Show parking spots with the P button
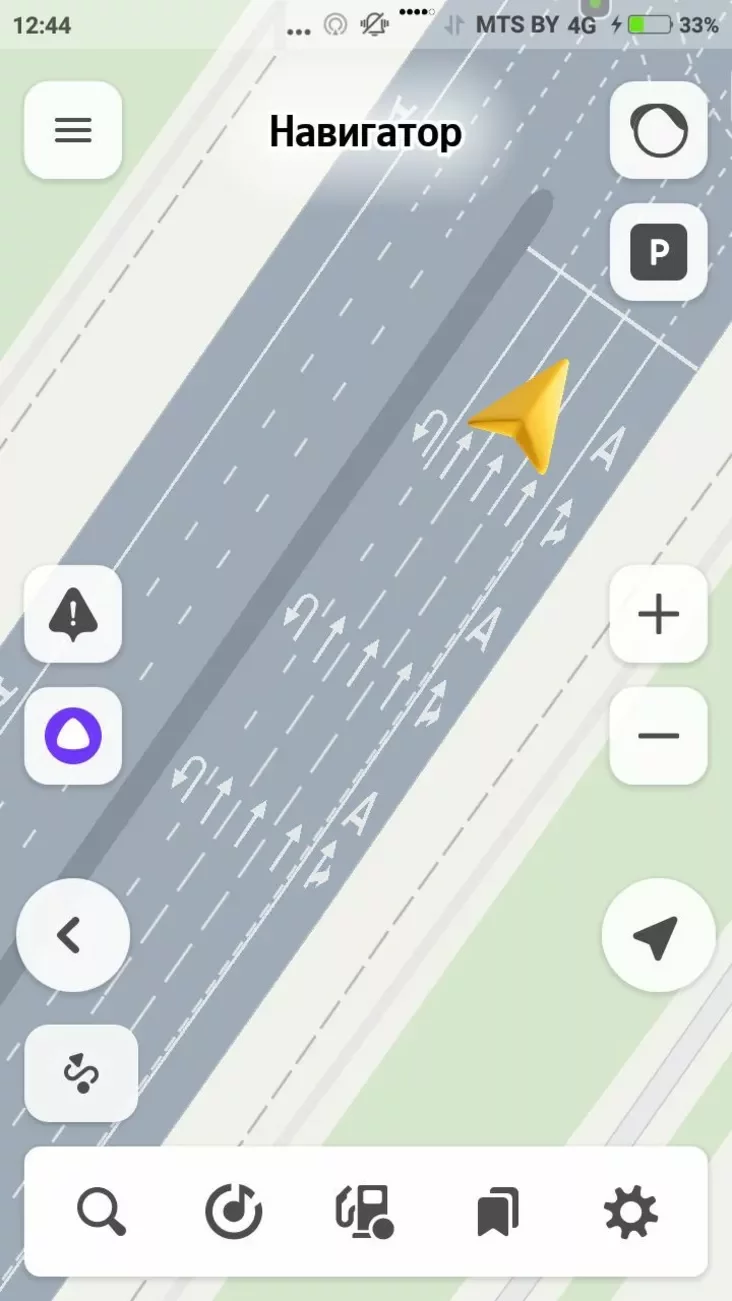Viewport: 732px width, 1301px height. [658, 252]
